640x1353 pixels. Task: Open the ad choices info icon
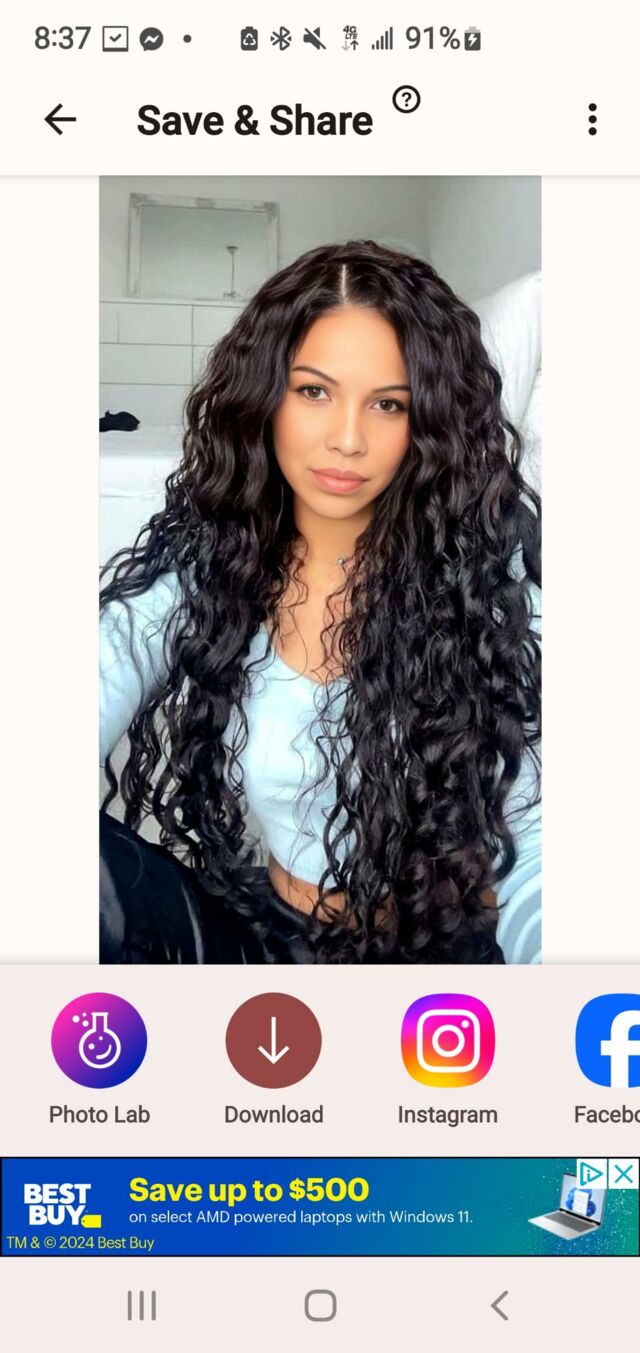click(594, 1173)
